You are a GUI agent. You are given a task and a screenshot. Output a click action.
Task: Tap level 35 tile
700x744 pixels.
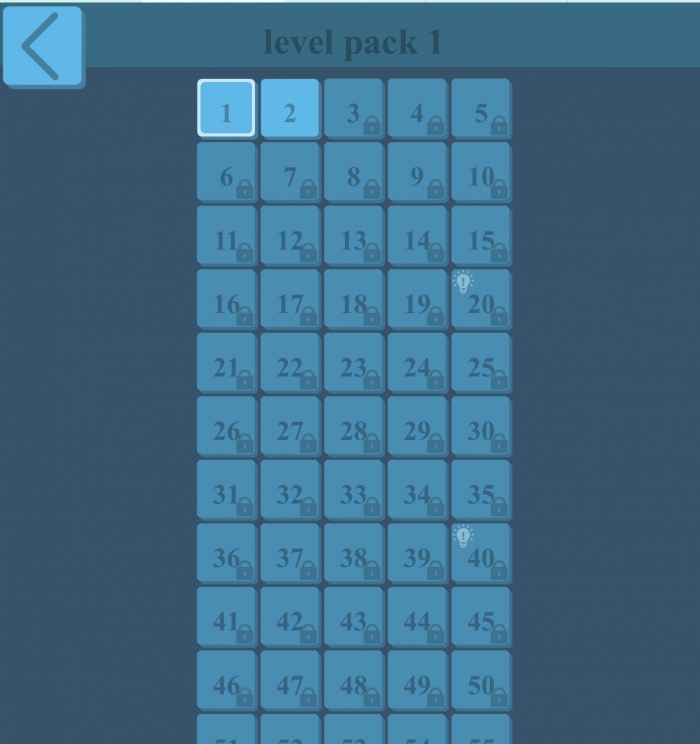coord(481,491)
